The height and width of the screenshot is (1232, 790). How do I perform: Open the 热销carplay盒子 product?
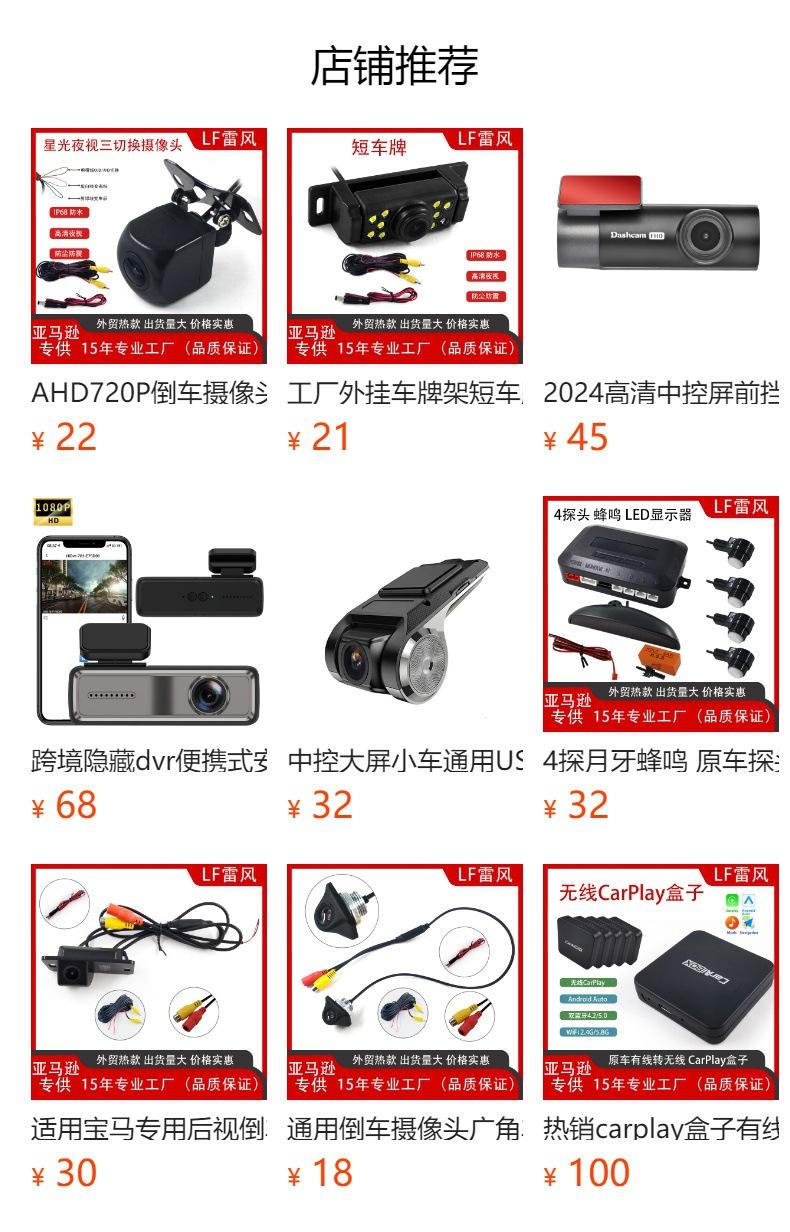click(x=661, y=1028)
